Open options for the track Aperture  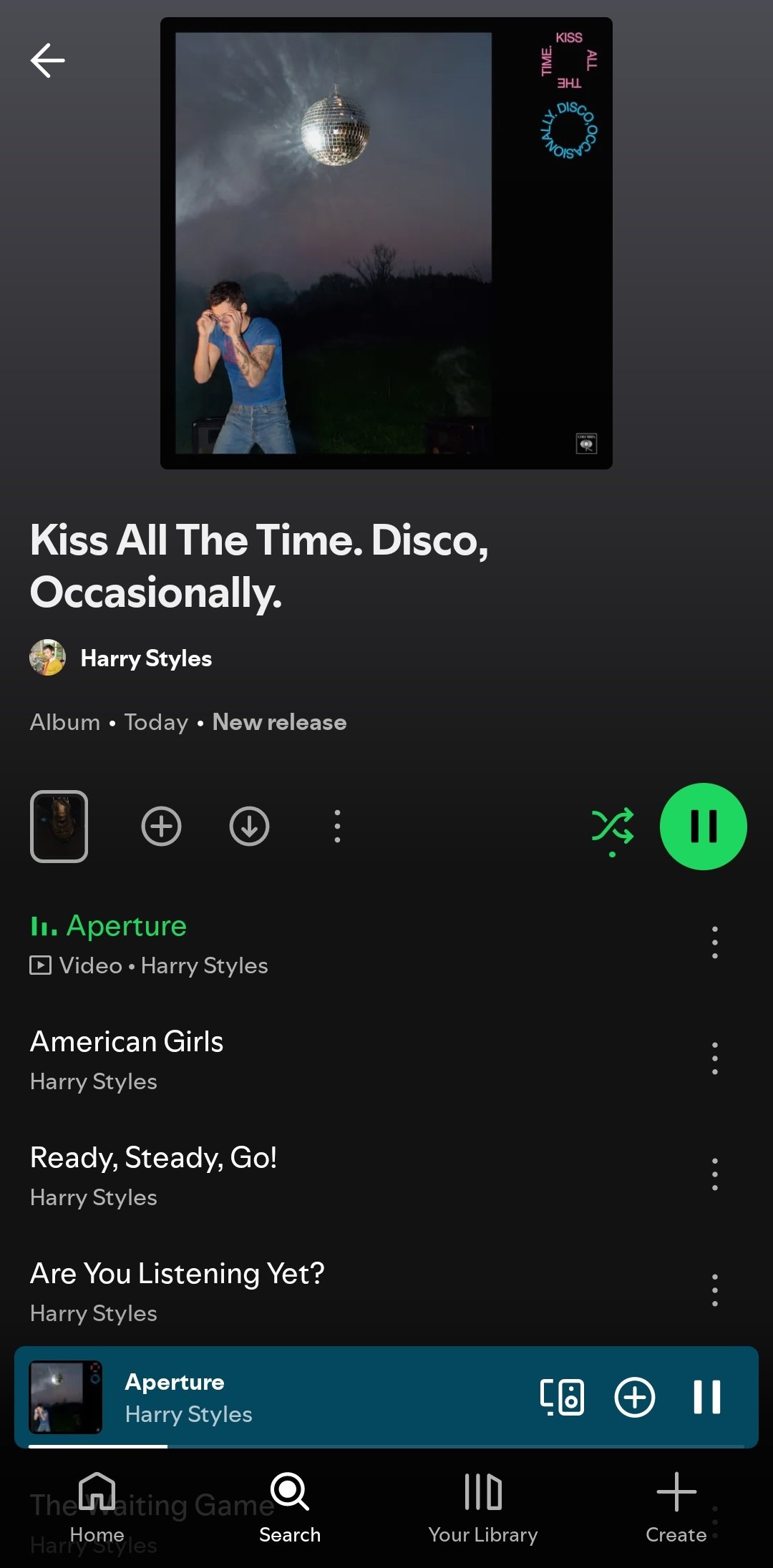(714, 943)
